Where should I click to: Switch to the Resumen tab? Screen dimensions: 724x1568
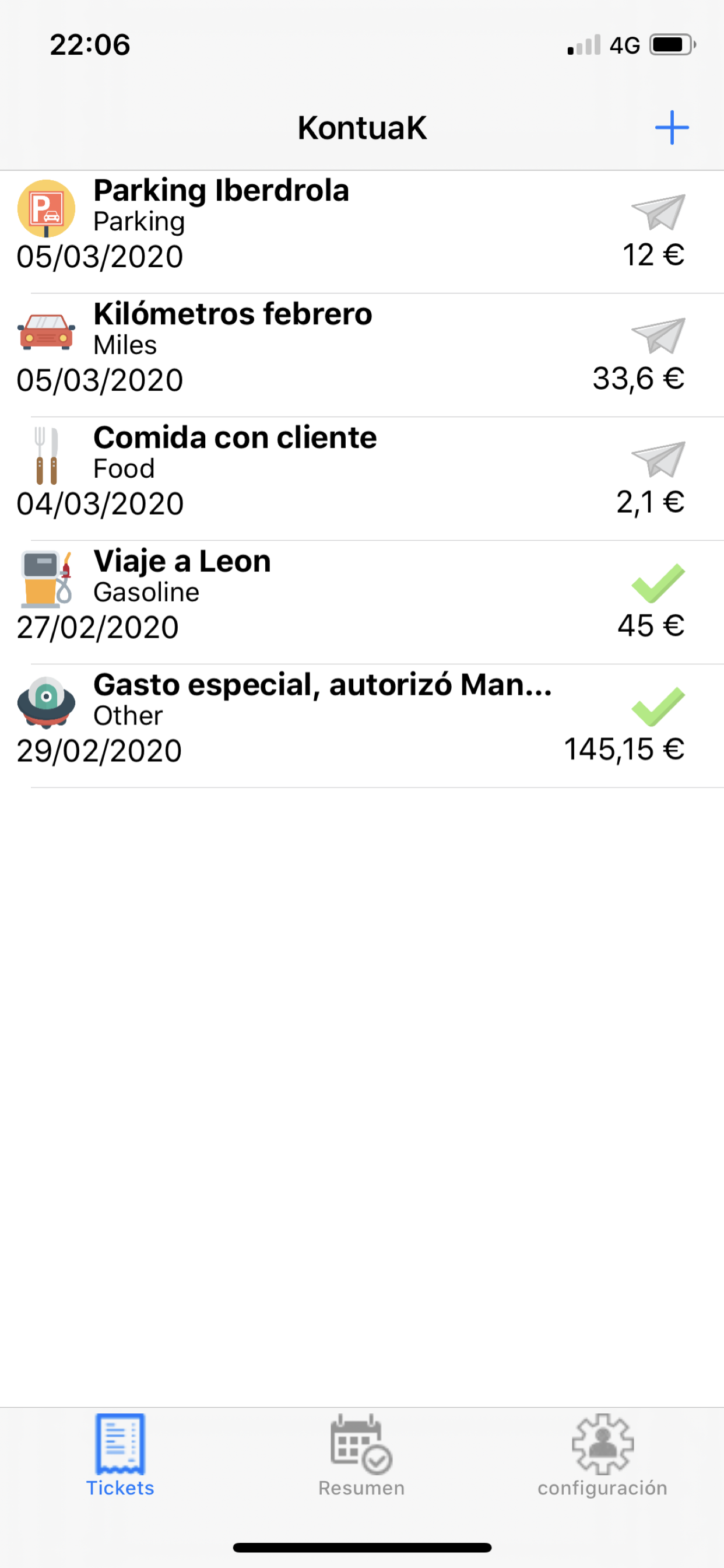tap(361, 1455)
